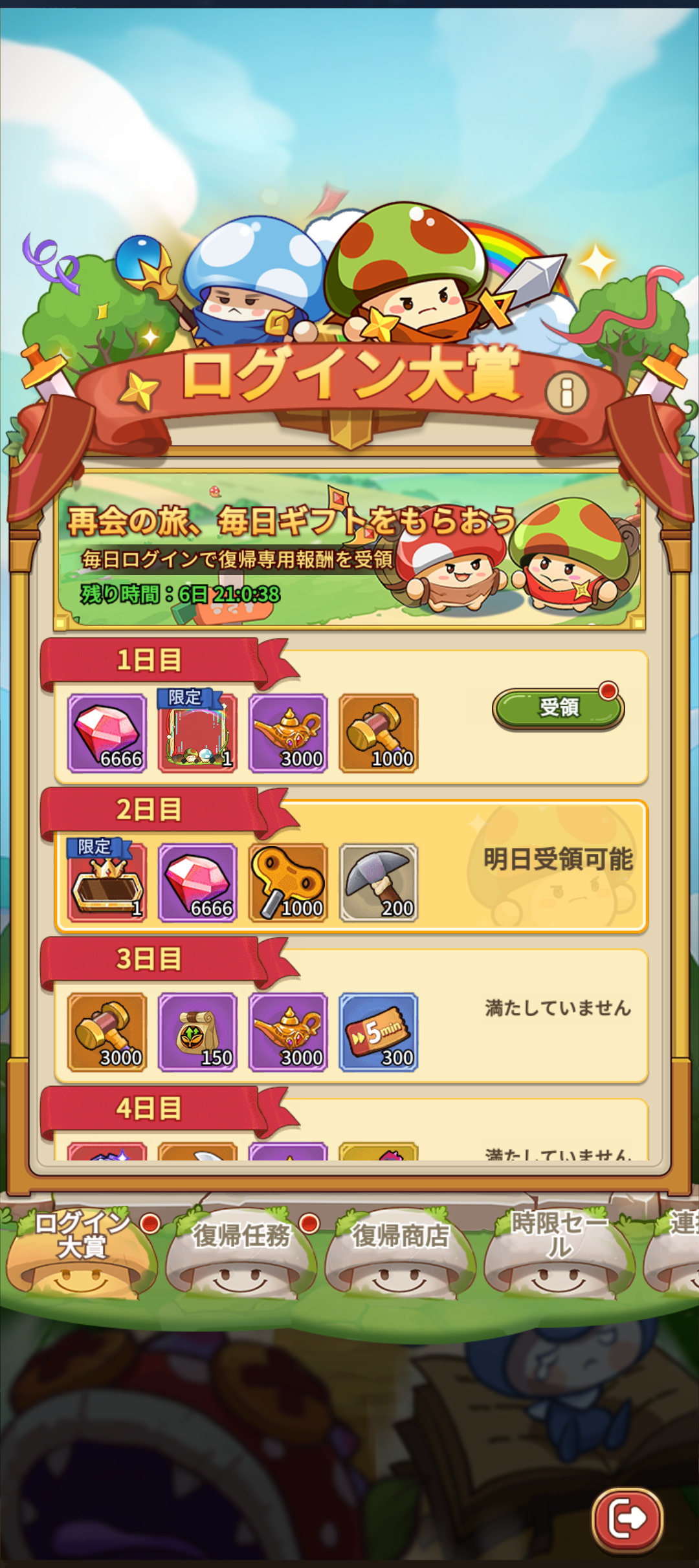View the 150 scroll reward in day 3
The width and height of the screenshot is (699, 1568).
[197, 1032]
